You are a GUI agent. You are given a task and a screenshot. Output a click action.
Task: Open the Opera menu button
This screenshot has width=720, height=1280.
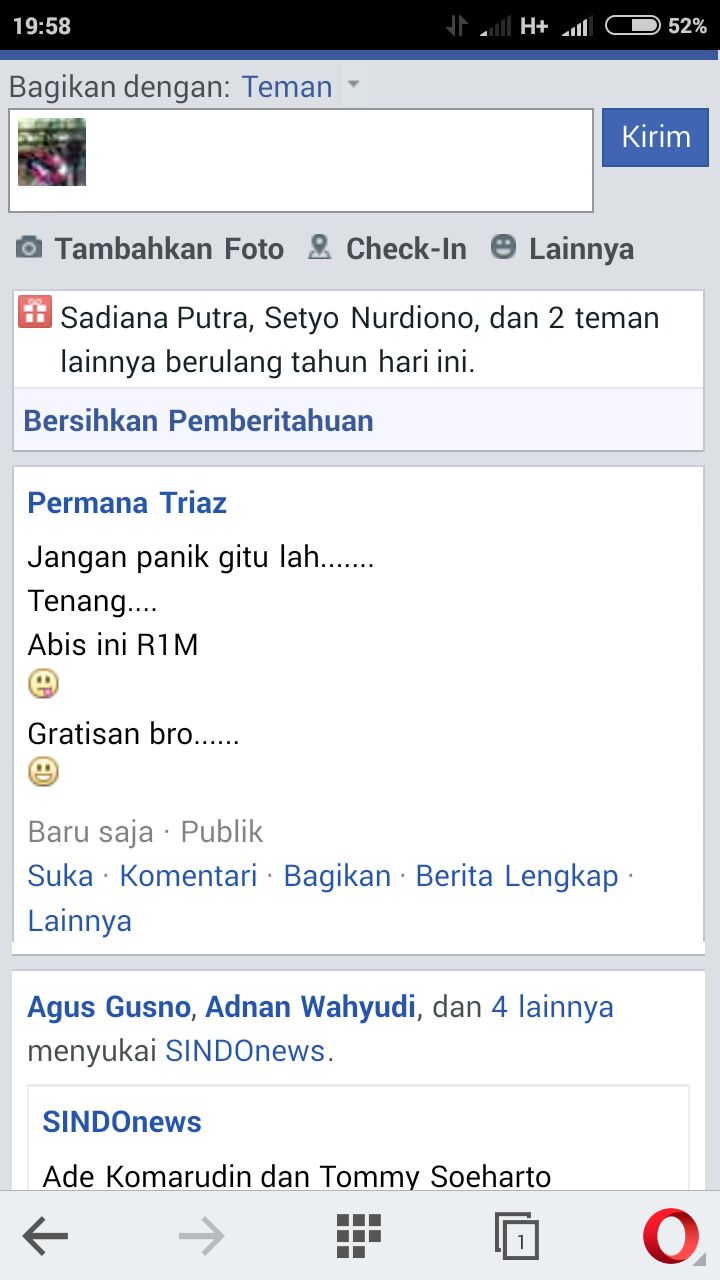671,1237
